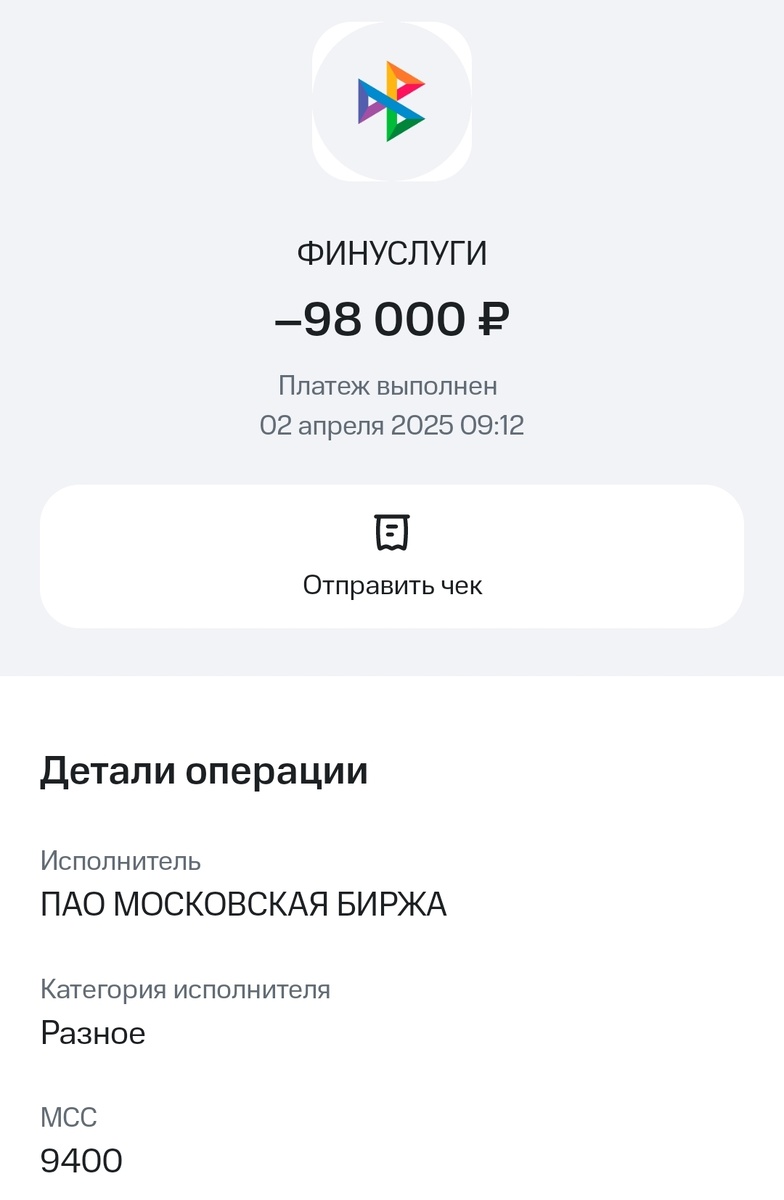Switch to the Категория исполнителя entry

click(187, 990)
